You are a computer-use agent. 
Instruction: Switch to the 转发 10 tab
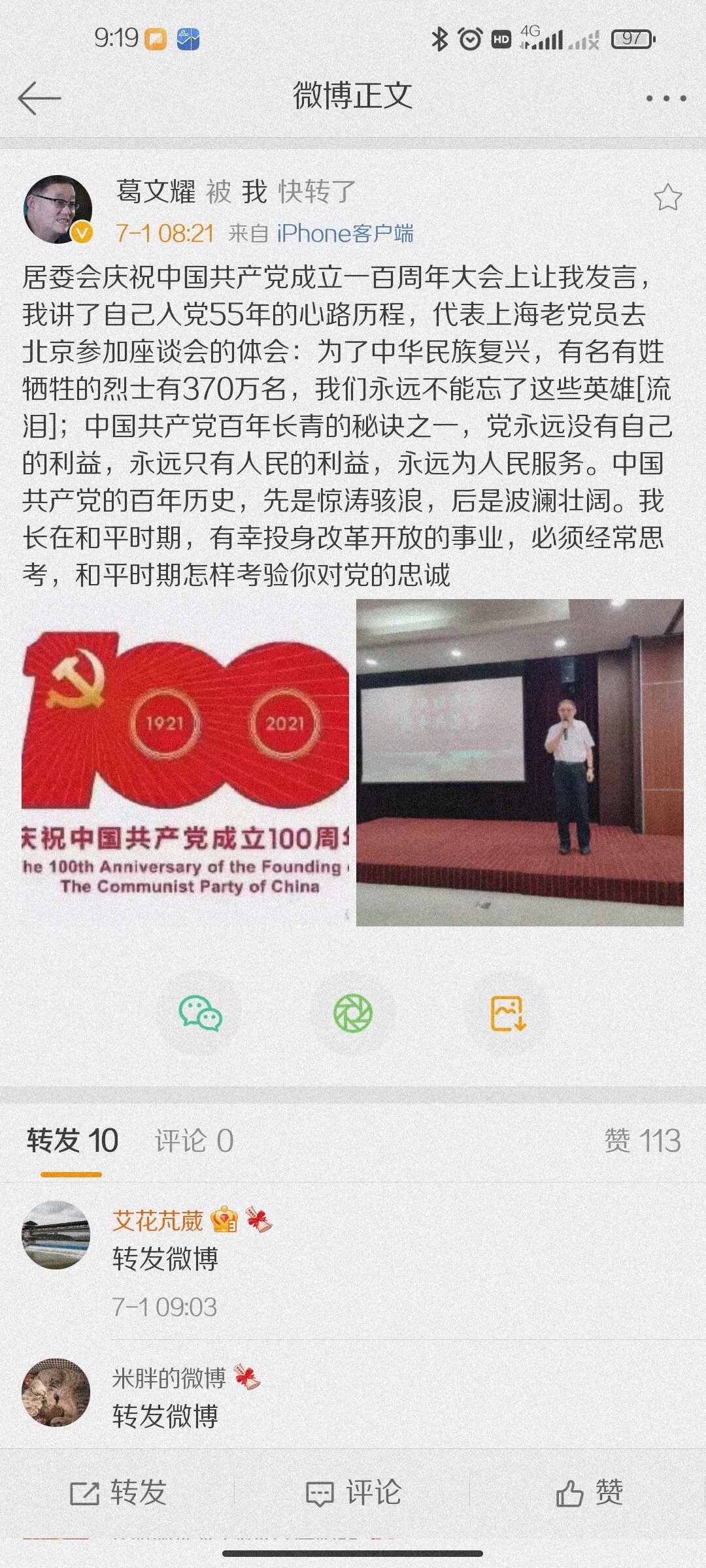click(72, 1141)
